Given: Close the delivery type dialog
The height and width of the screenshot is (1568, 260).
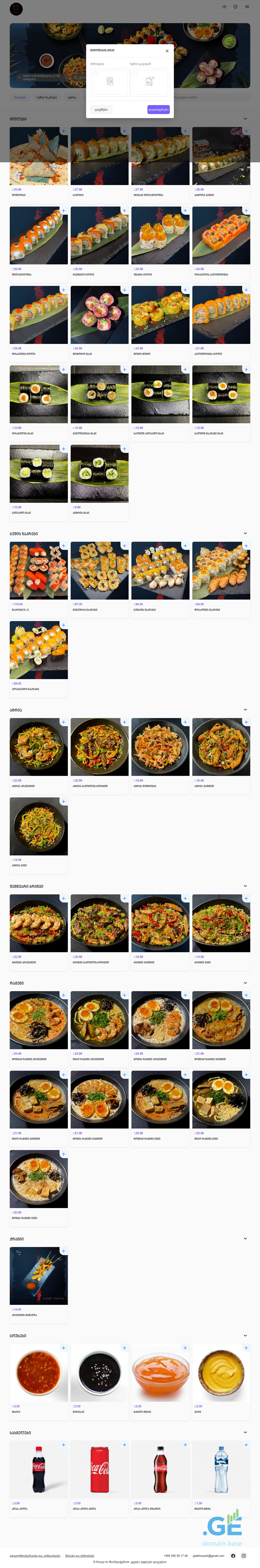Looking at the screenshot, I should (x=167, y=51).
